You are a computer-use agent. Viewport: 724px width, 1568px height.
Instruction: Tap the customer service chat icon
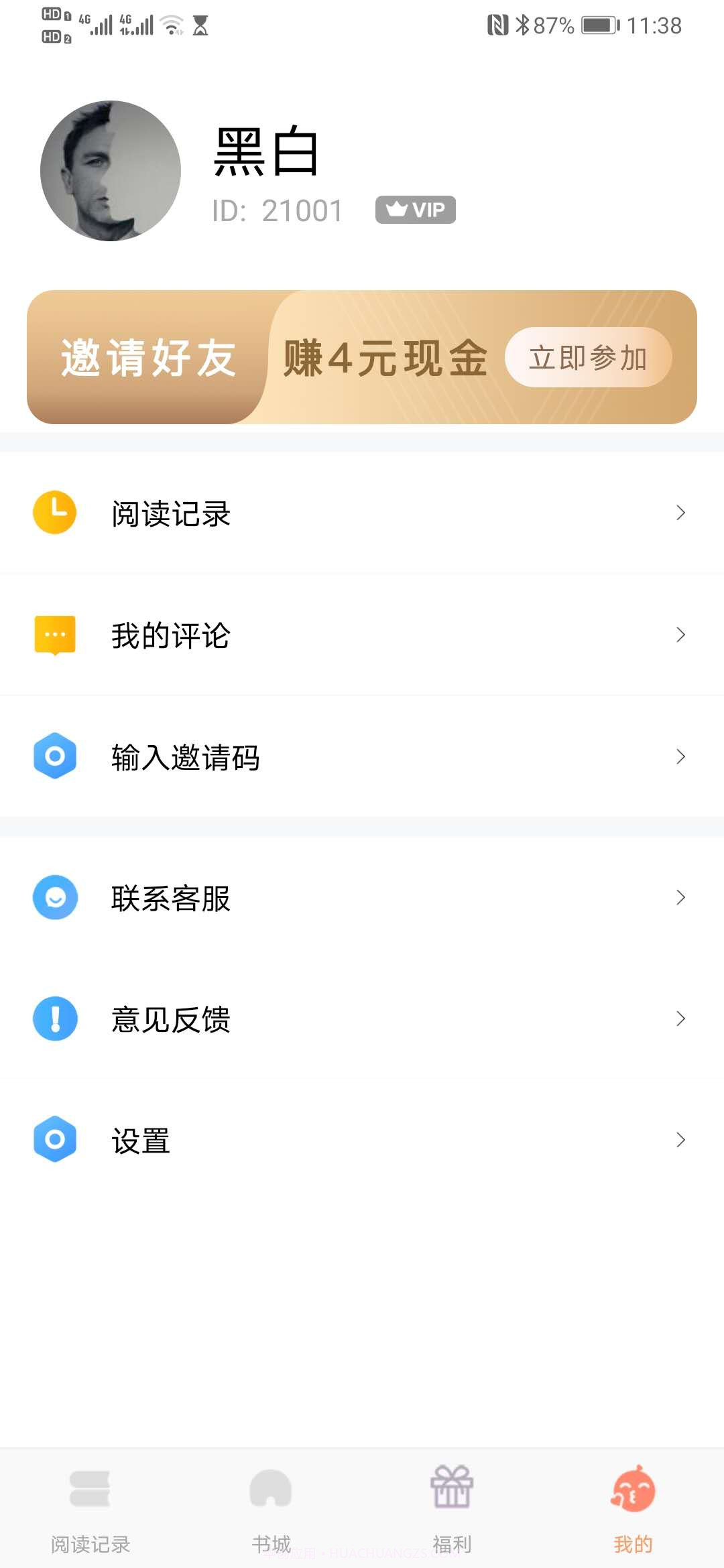[55, 897]
